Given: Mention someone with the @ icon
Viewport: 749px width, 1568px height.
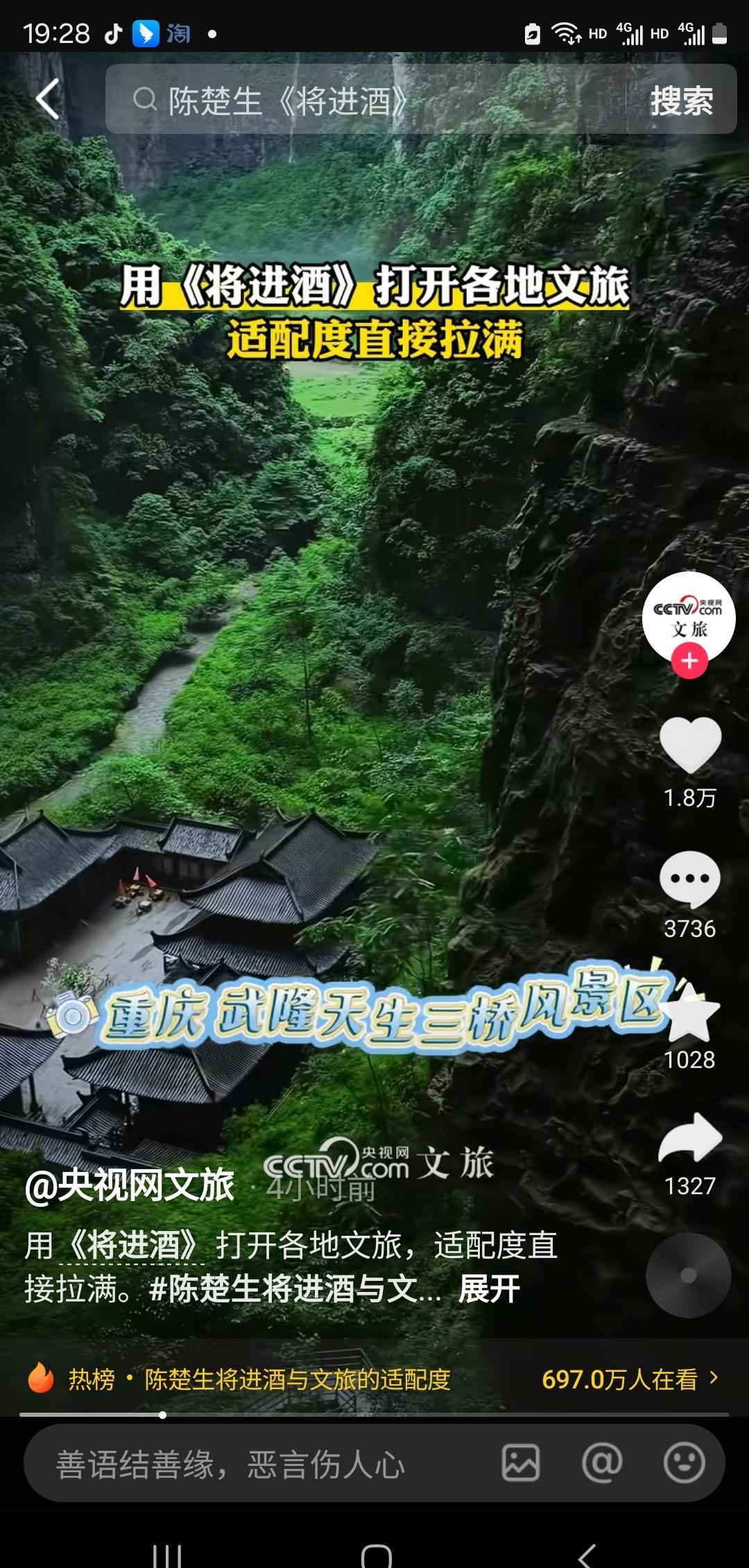Looking at the screenshot, I should tap(601, 1463).
